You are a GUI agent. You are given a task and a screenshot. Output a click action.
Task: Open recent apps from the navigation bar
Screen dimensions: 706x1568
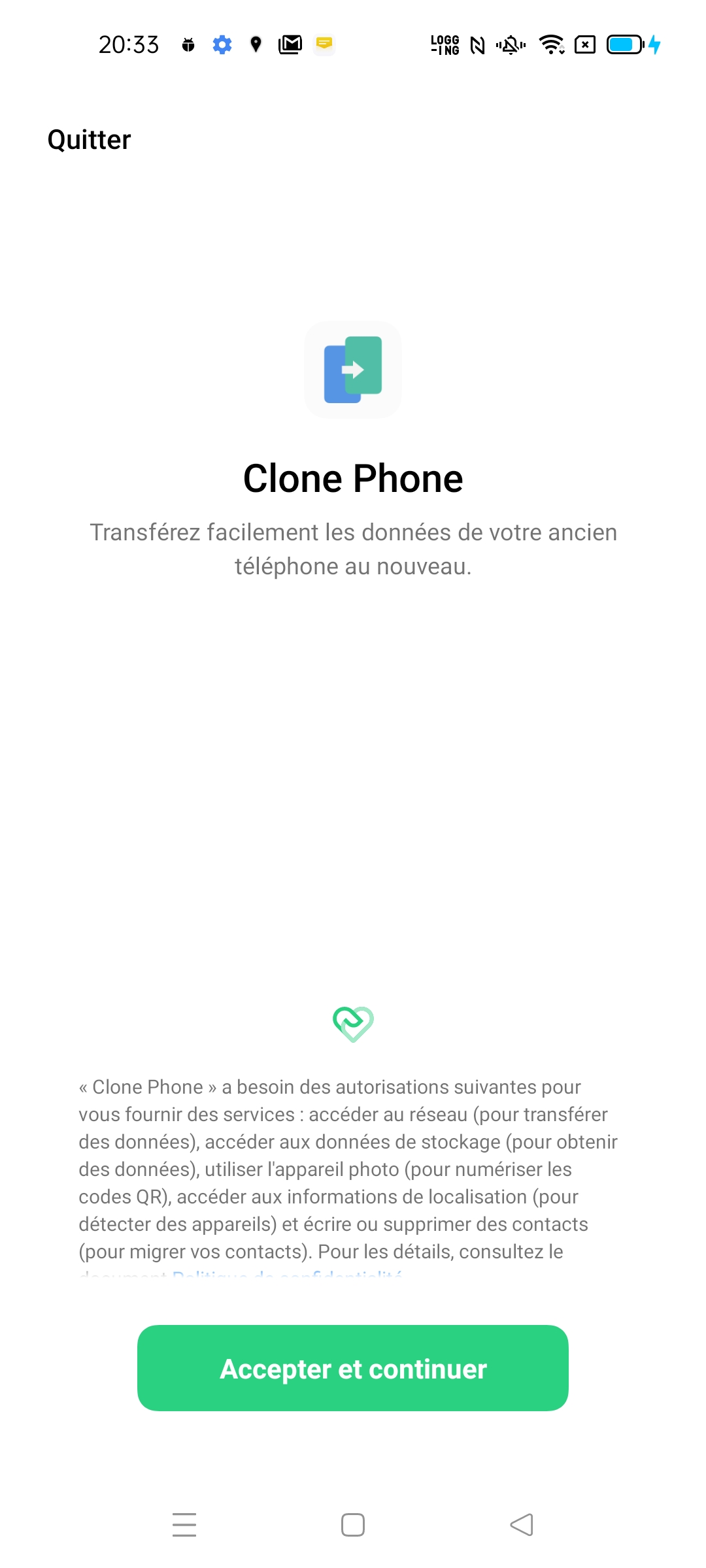point(184,1525)
